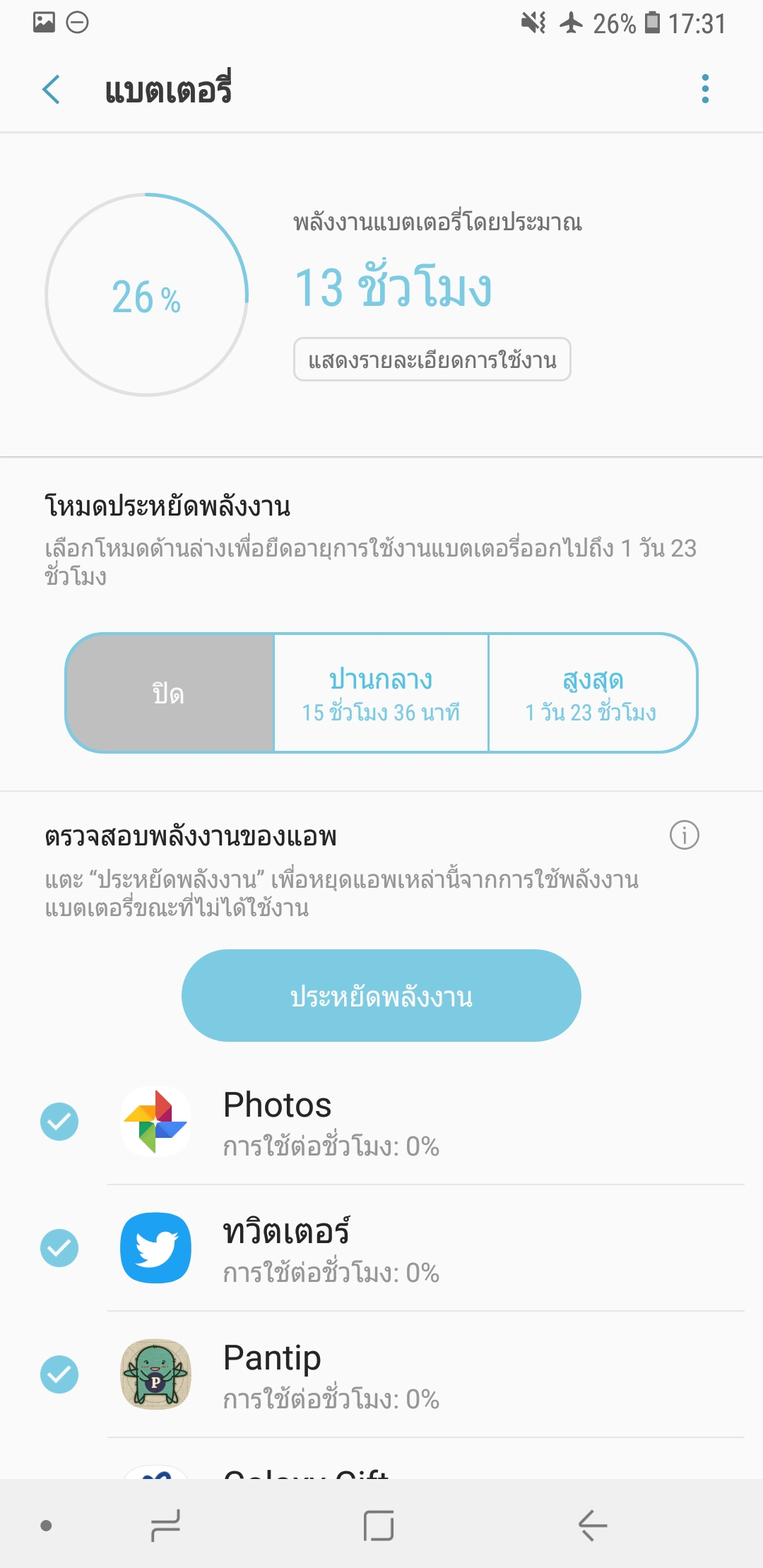This screenshot has height=1568, width=763.
Task: Uncheck the ทวิตเตอร์ app checkbox
Action: coord(59,1248)
